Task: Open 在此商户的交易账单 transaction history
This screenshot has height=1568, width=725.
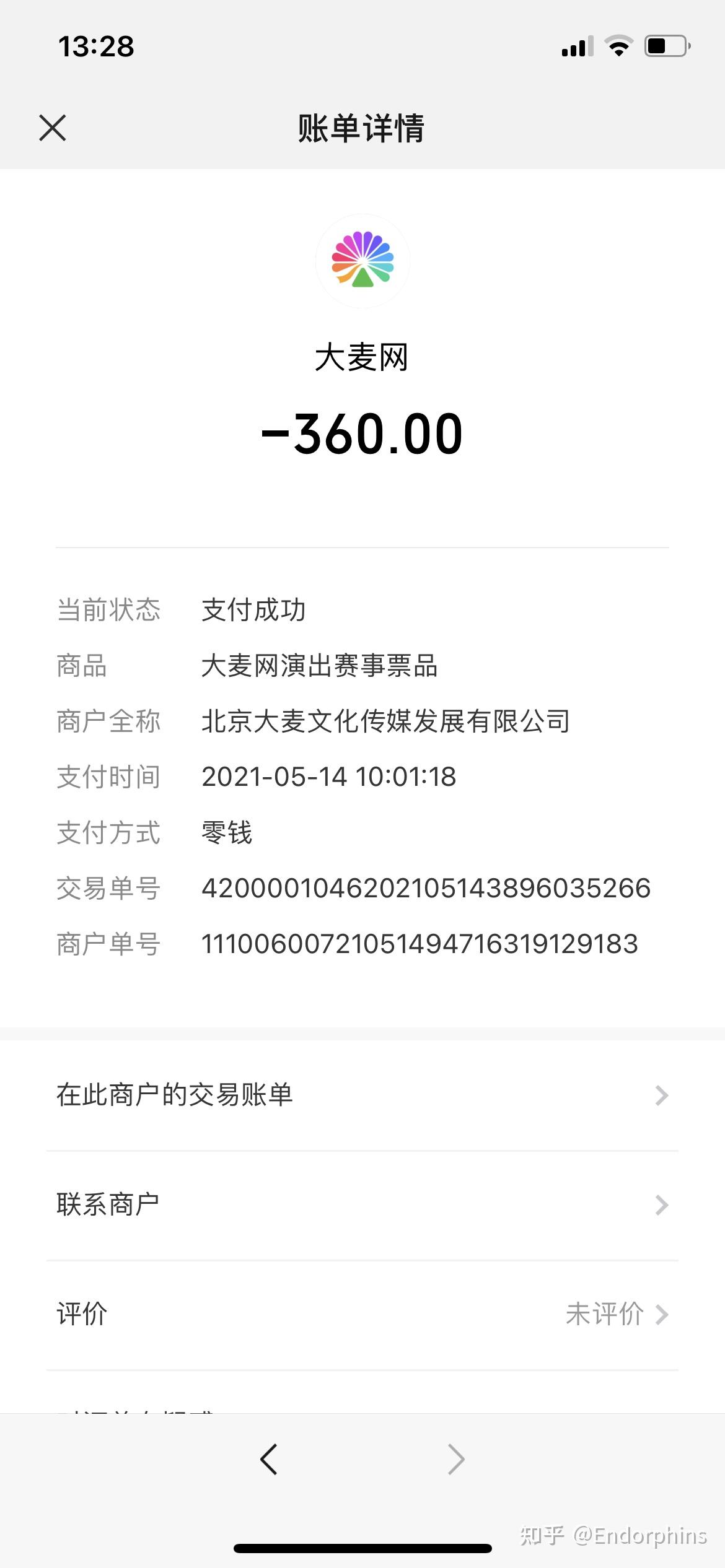Action: 362,1095
